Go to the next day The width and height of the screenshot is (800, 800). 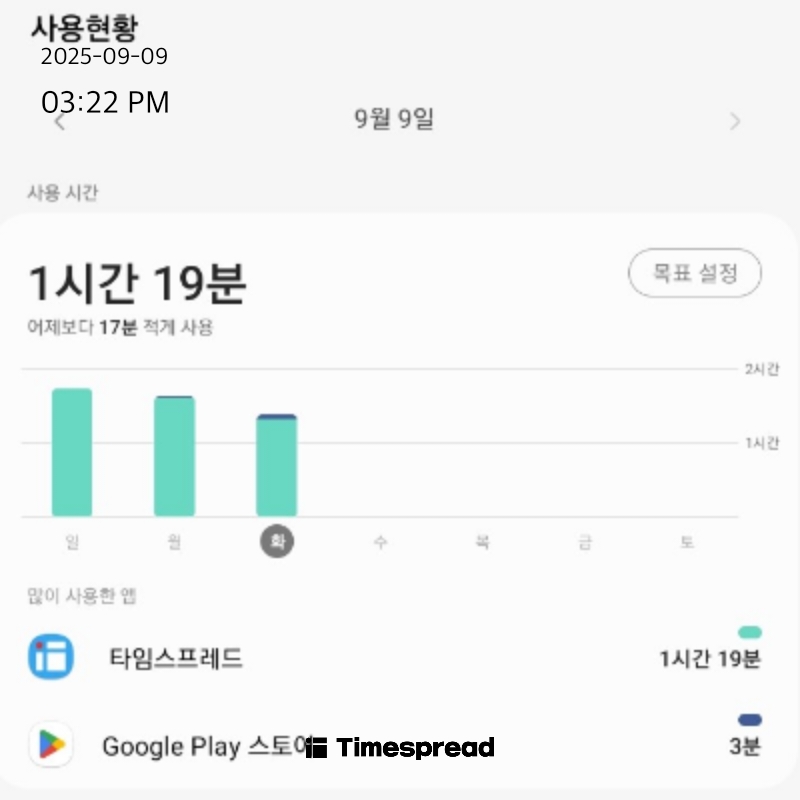click(x=735, y=122)
